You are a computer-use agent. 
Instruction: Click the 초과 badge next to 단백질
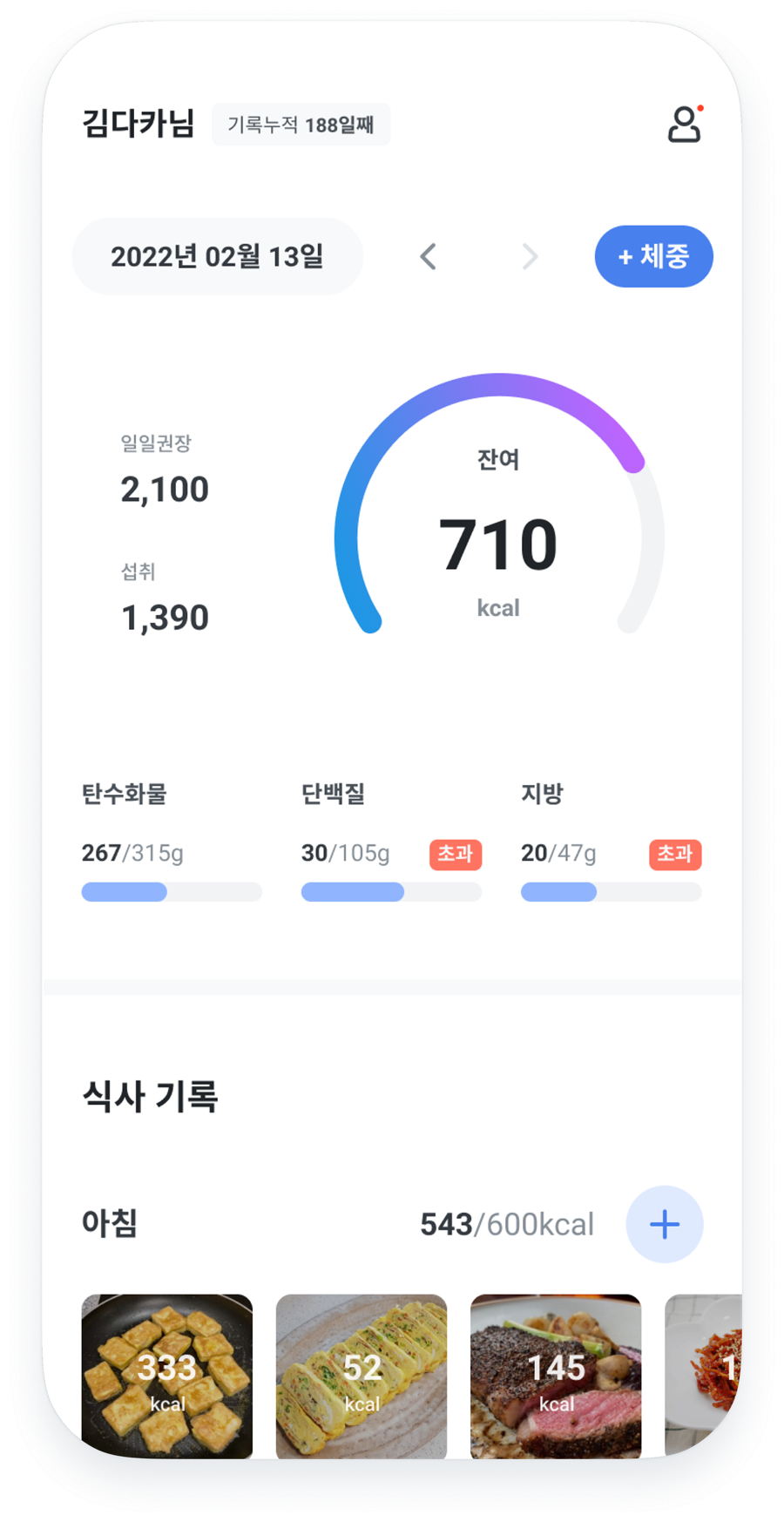[454, 856]
